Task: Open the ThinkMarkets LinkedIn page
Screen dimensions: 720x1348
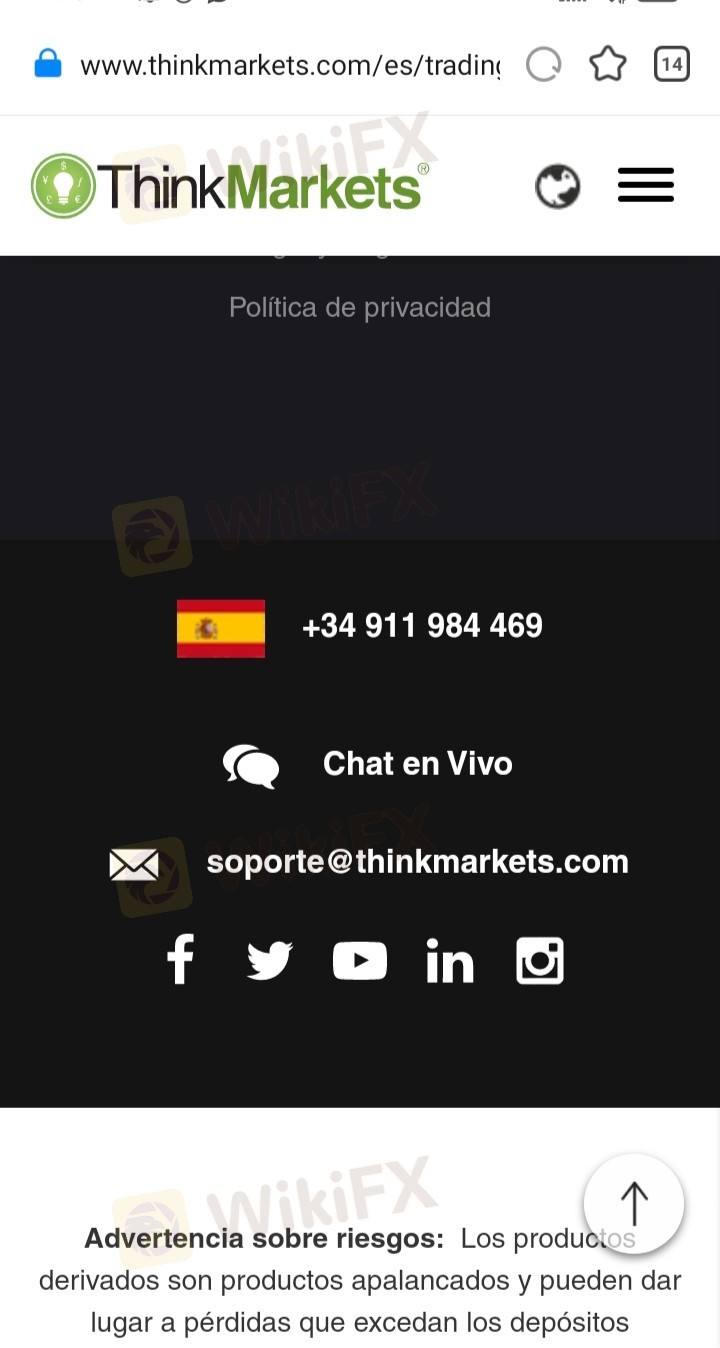Action: pyautogui.click(x=450, y=961)
